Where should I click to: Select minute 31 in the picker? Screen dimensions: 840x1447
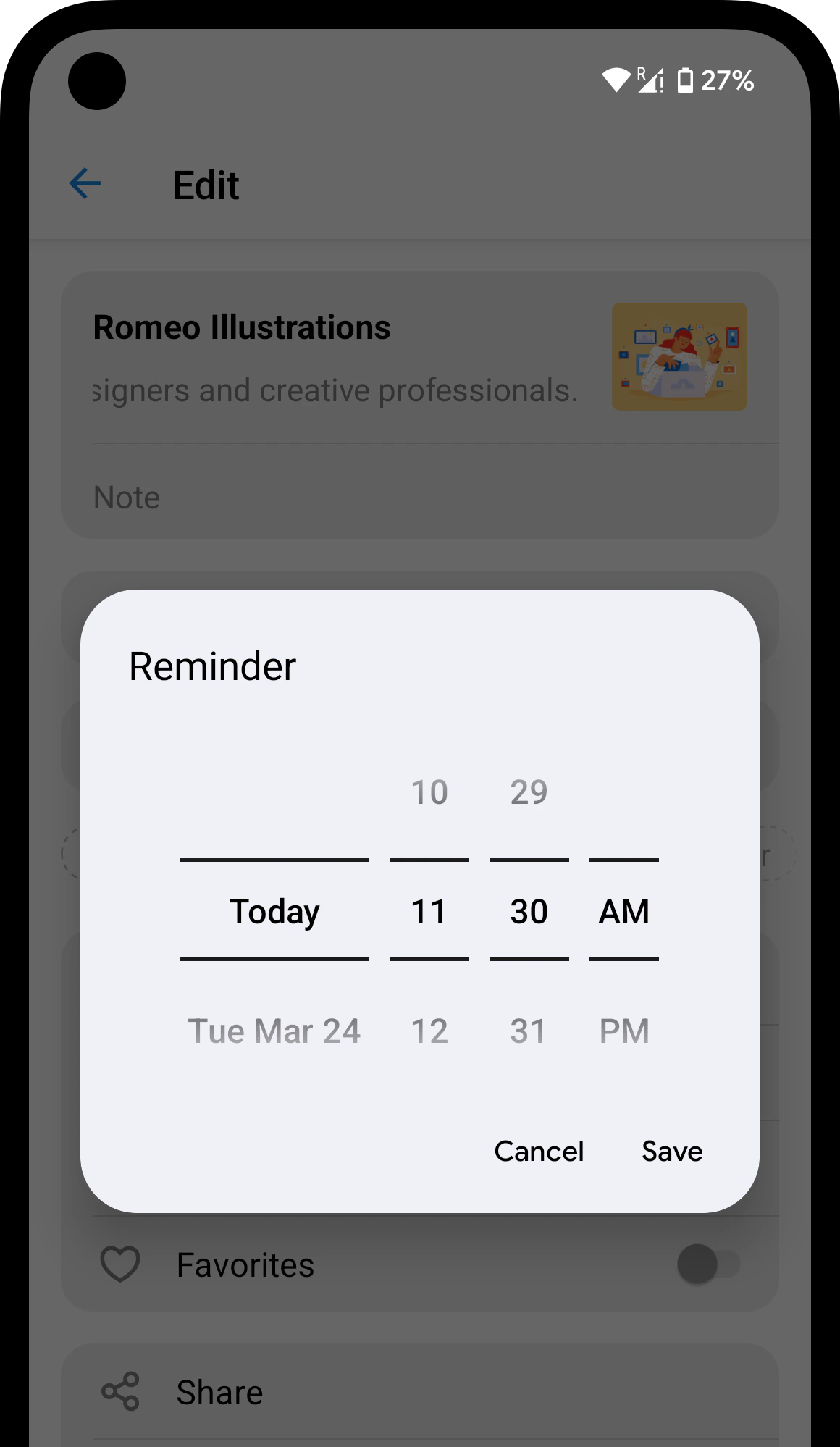click(529, 1031)
